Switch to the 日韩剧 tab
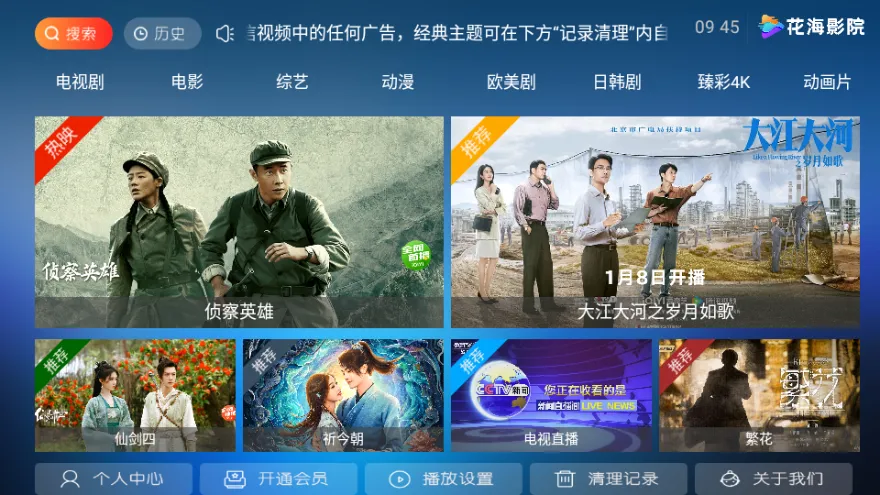Viewport: 880px width, 495px height. [617, 82]
